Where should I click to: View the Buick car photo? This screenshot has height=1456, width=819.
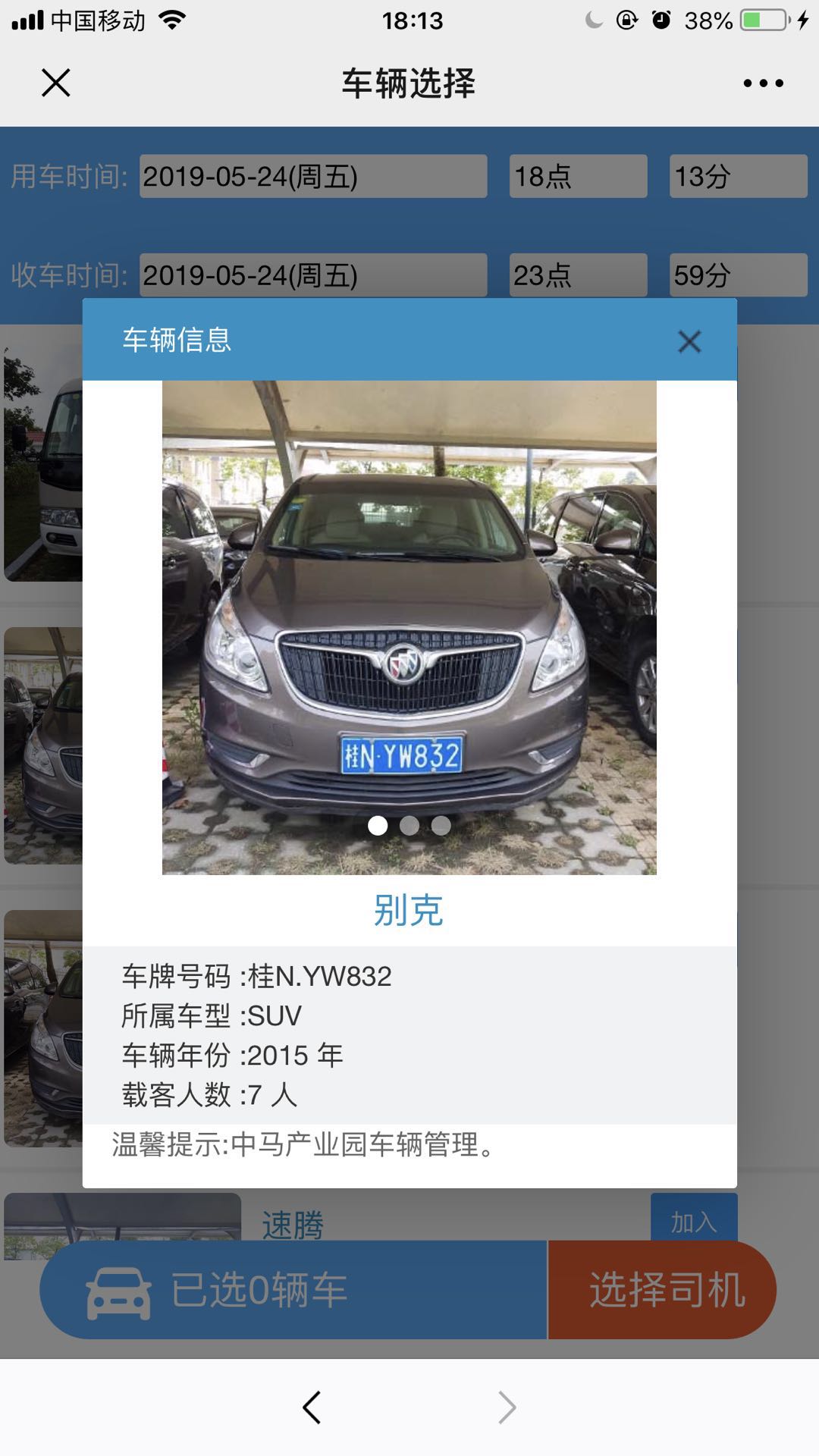click(409, 627)
